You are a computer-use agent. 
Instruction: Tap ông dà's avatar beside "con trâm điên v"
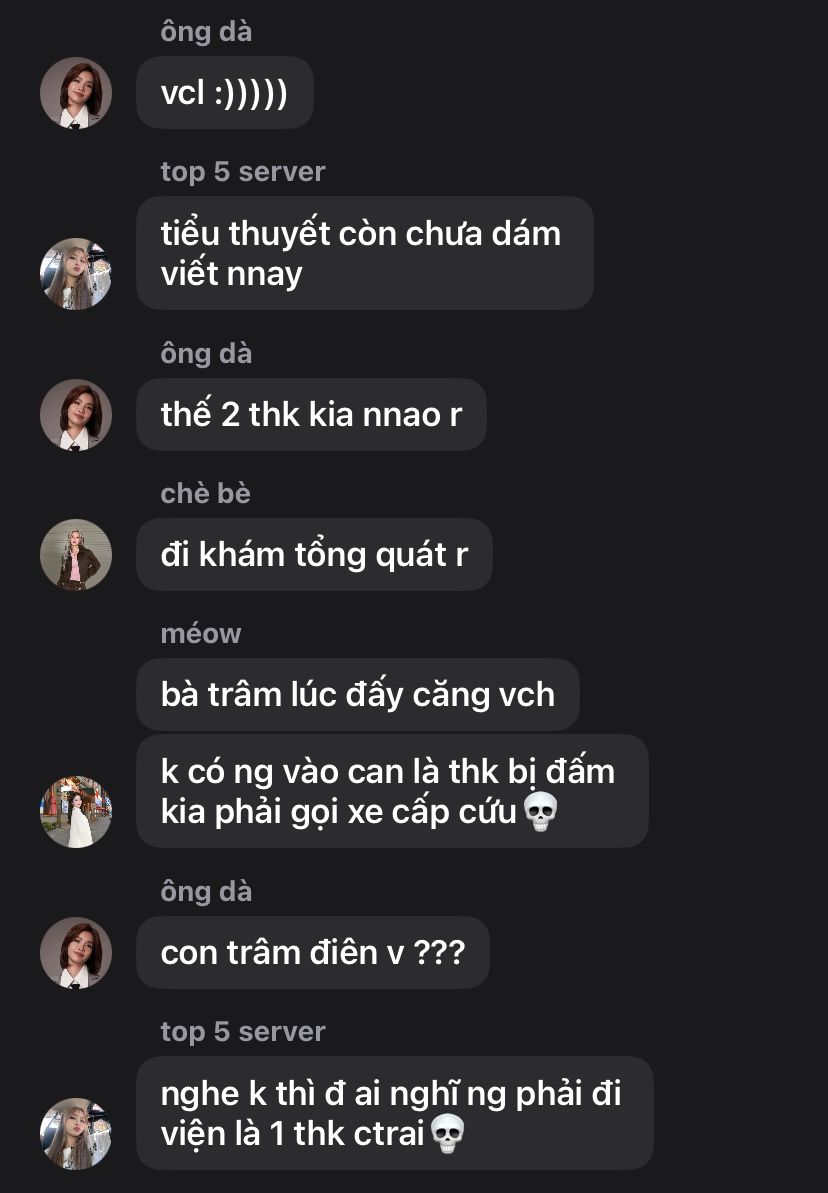pos(76,953)
